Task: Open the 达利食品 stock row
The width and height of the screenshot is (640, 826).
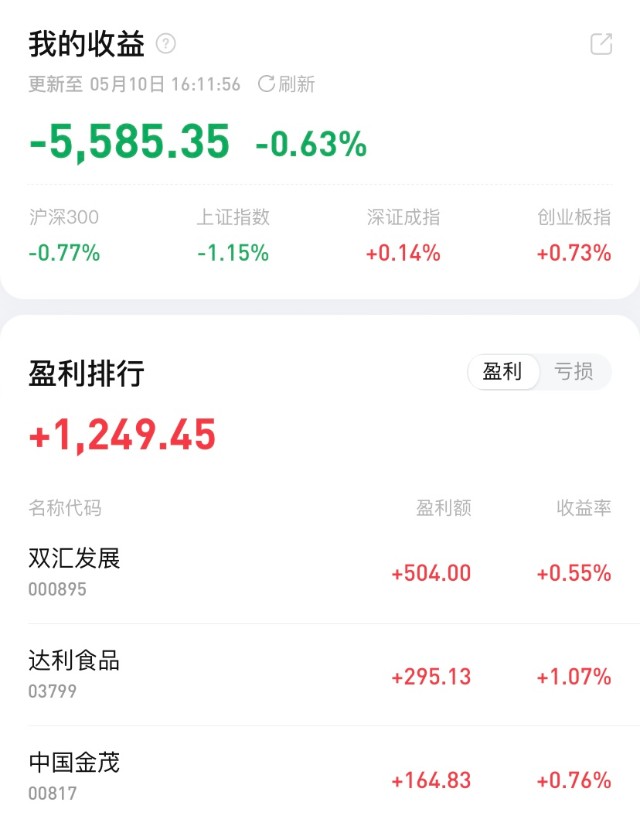Action: point(320,675)
